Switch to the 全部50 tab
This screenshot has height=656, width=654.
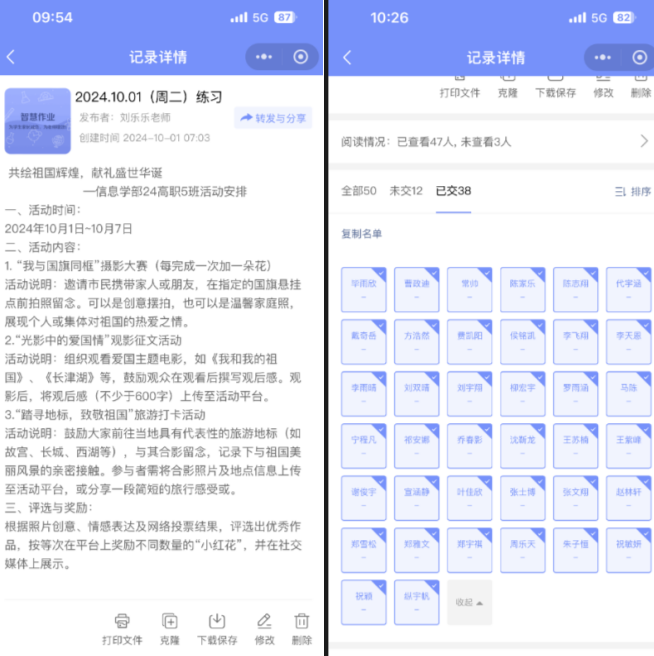point(358,190)
